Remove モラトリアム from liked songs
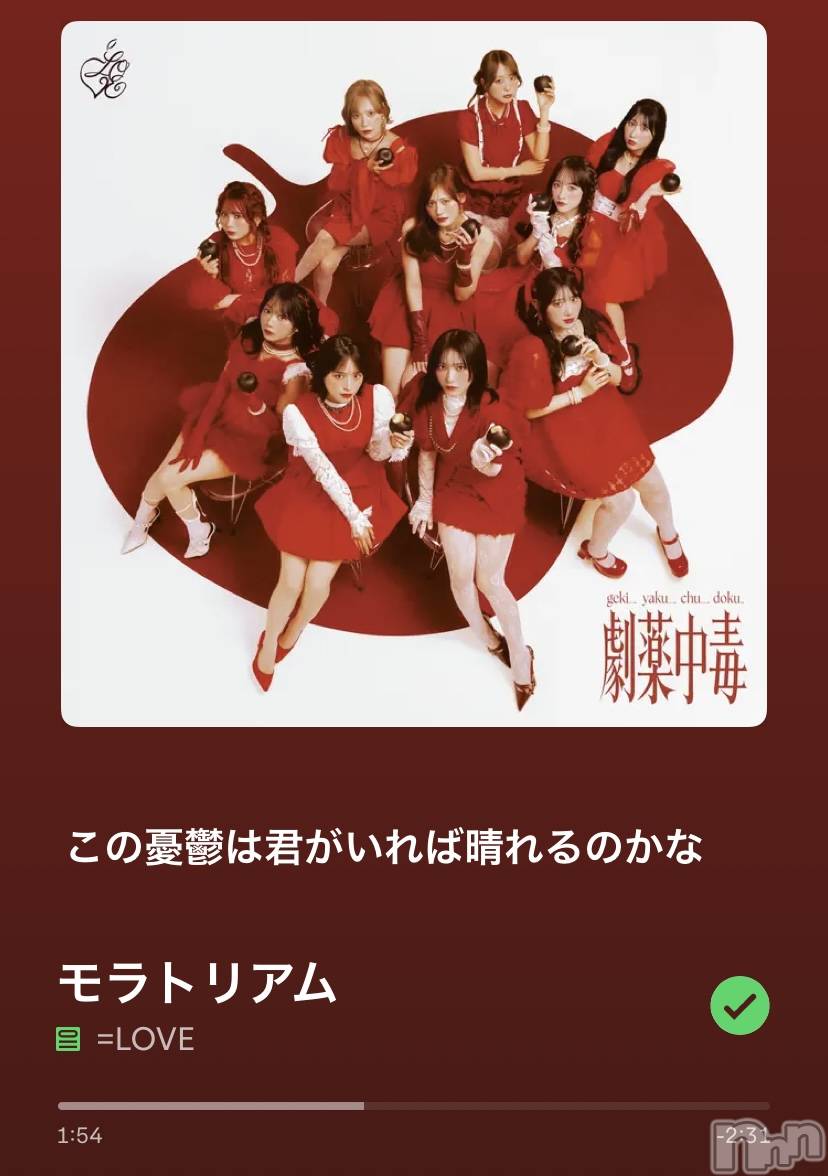 point(739,1005)
